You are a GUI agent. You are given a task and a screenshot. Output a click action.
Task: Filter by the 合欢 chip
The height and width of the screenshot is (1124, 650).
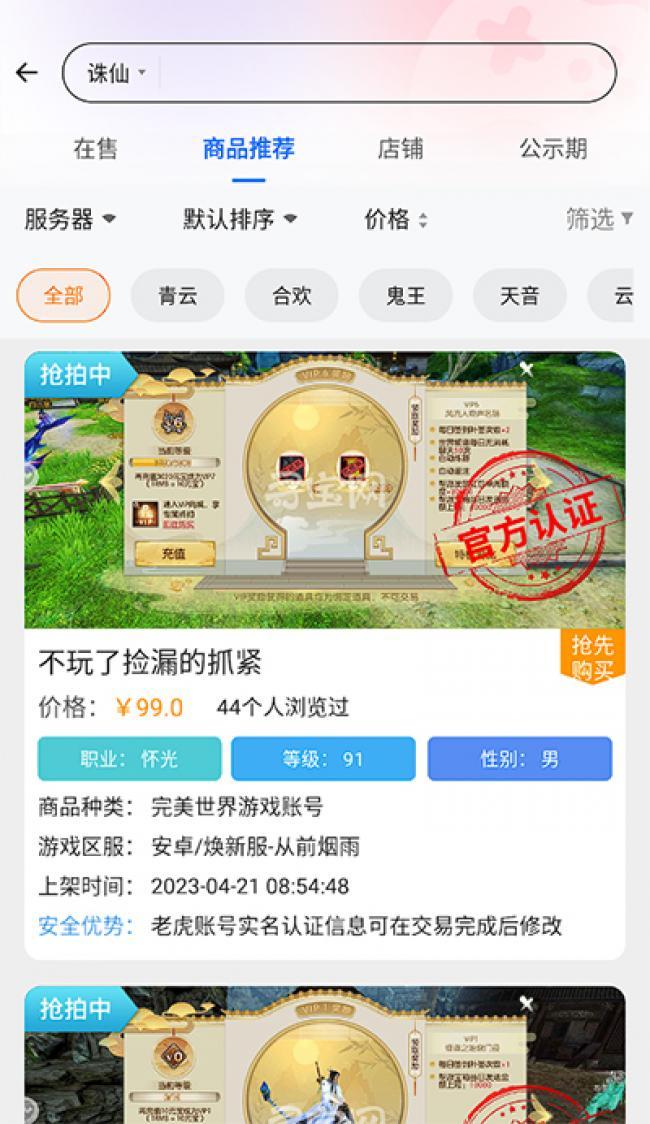pos(291,296)
